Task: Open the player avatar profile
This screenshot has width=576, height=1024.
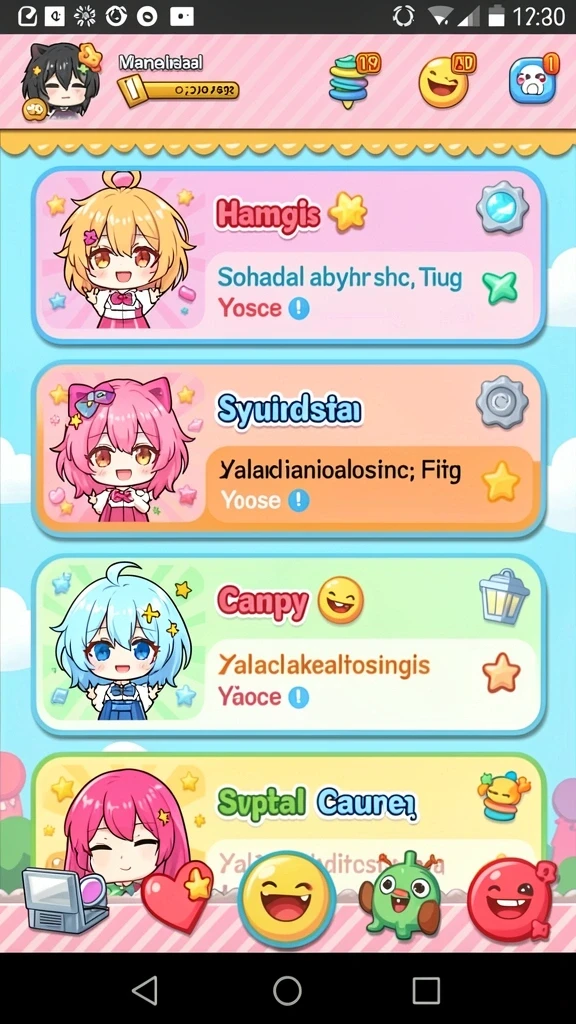Action: pyautogui.click(x=61, y=81)
